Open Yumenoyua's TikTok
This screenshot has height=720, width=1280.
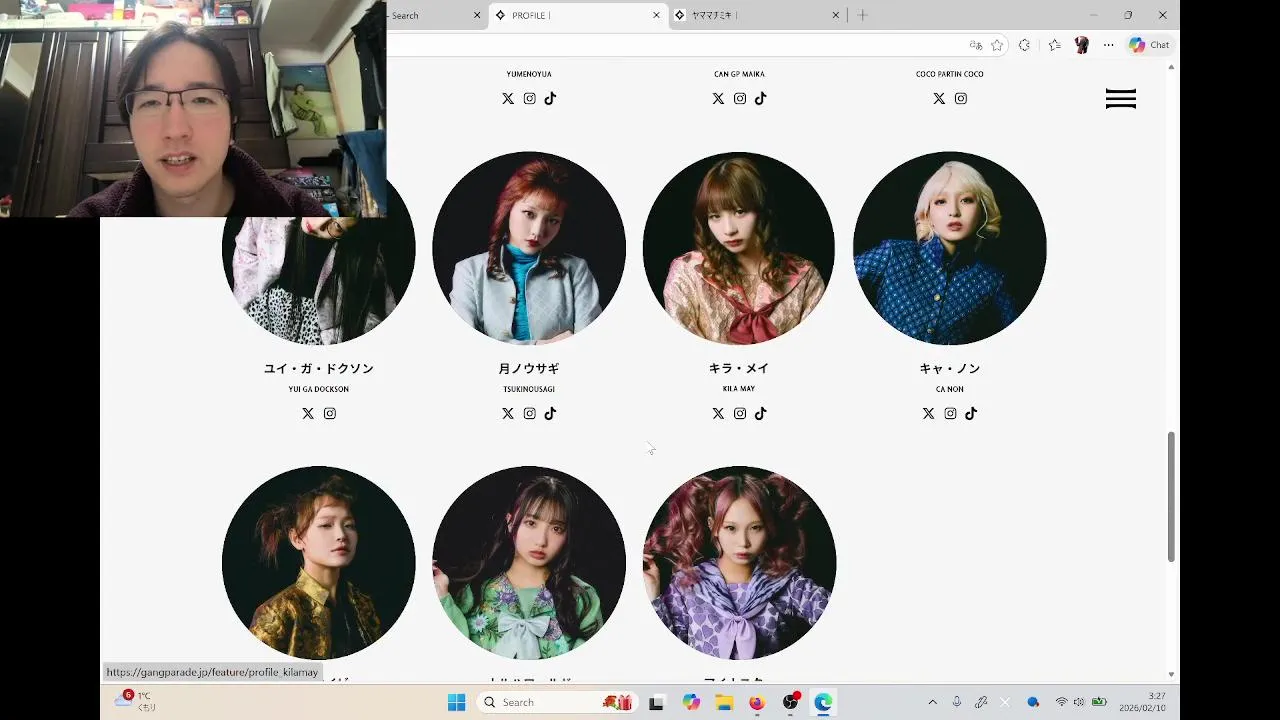point(550,98)
